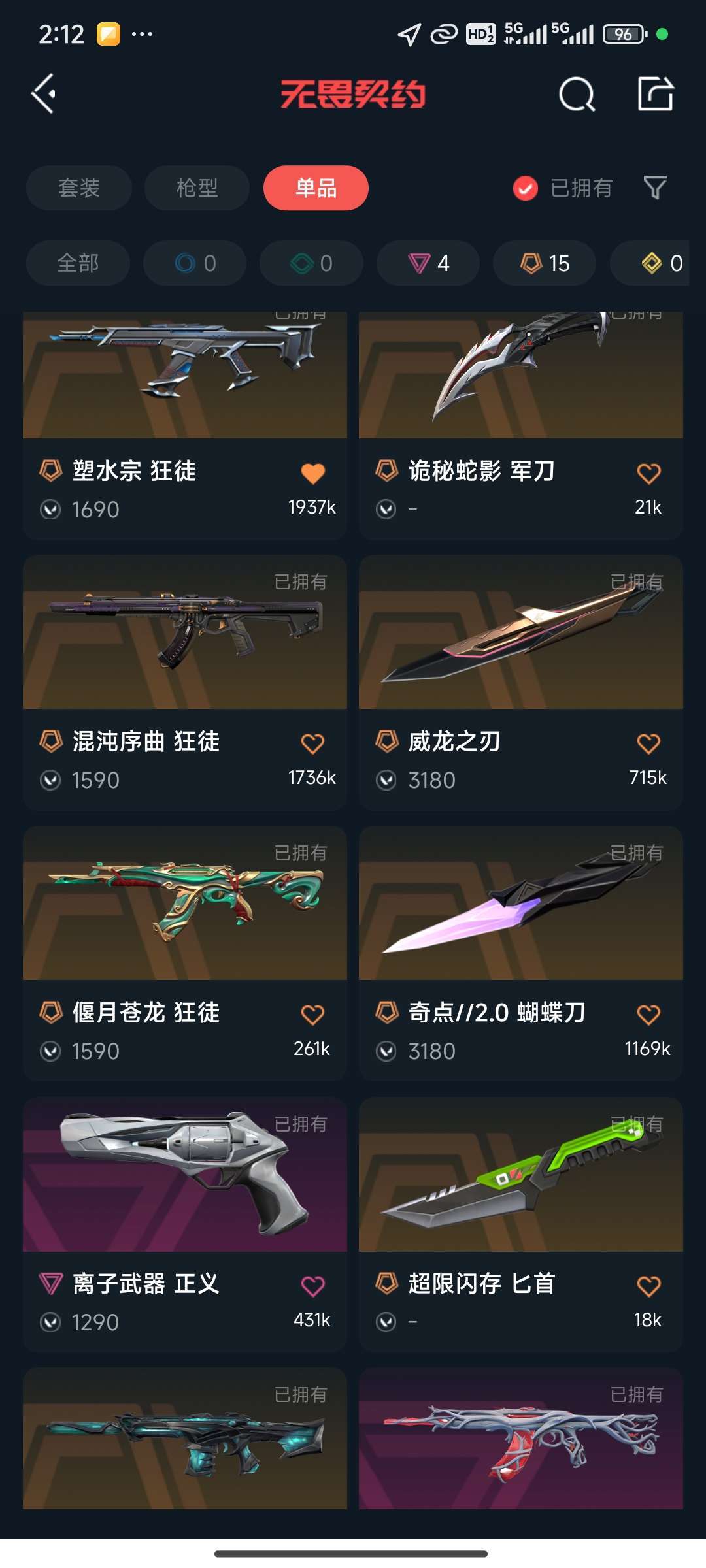Switch to the 枪型 tab
706x1568 pixels.
click(x=197, y=188)
